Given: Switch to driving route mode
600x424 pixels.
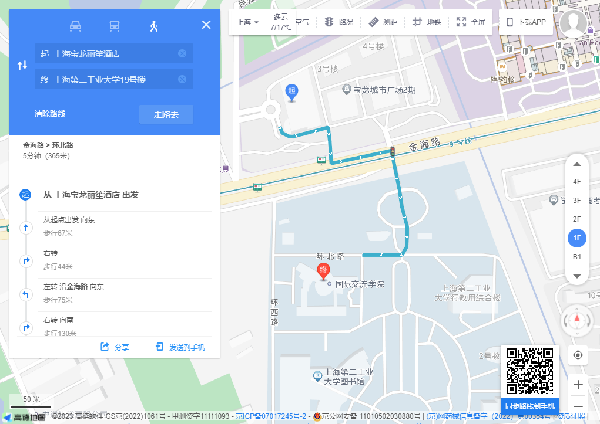Looking at the screenshot, I should pyautogui.click(x=77, y=25).
